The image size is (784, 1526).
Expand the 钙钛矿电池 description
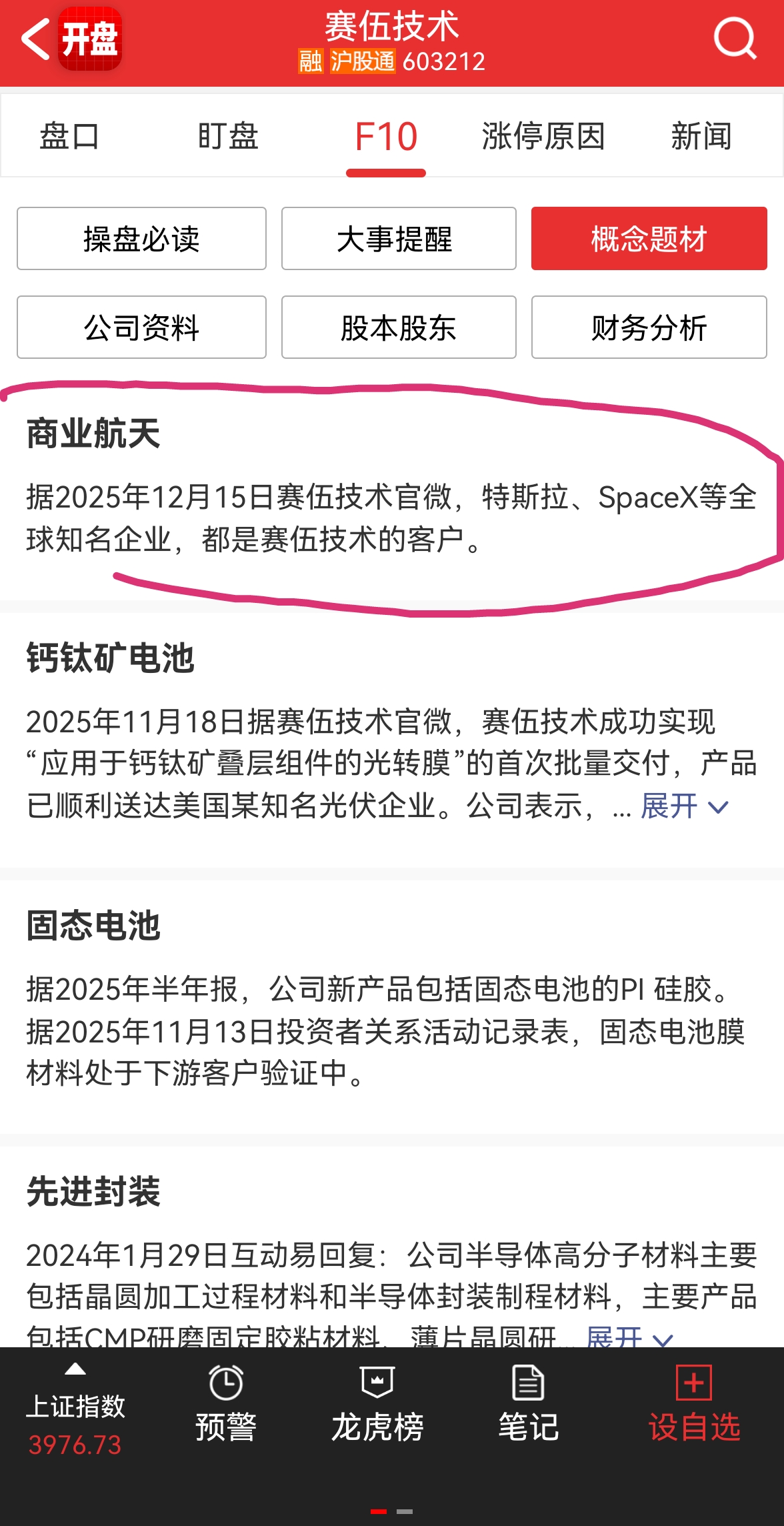coord(684,806)
